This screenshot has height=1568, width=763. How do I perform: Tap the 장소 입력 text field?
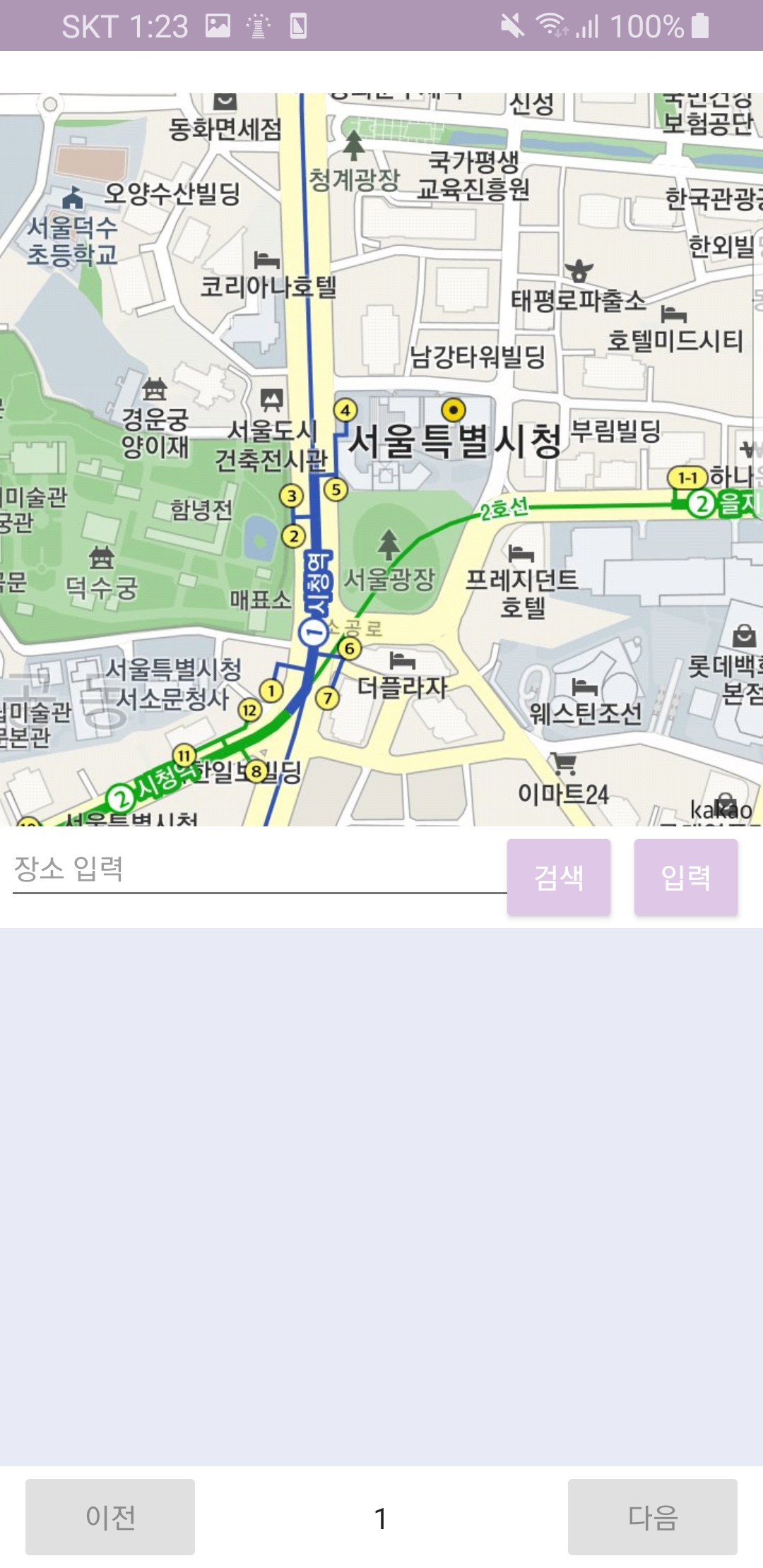point(259,870)
